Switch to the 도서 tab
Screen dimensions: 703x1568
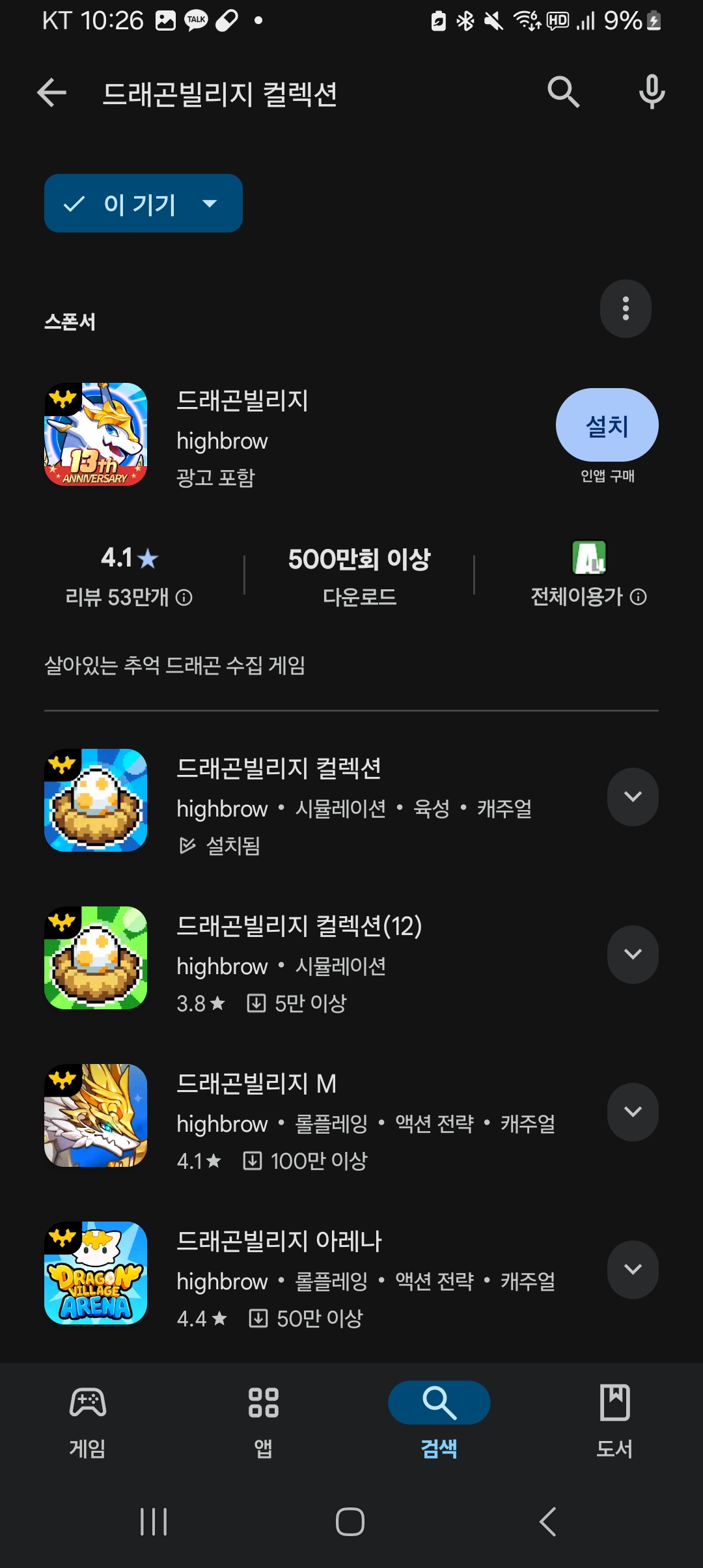pos(614,1420)
